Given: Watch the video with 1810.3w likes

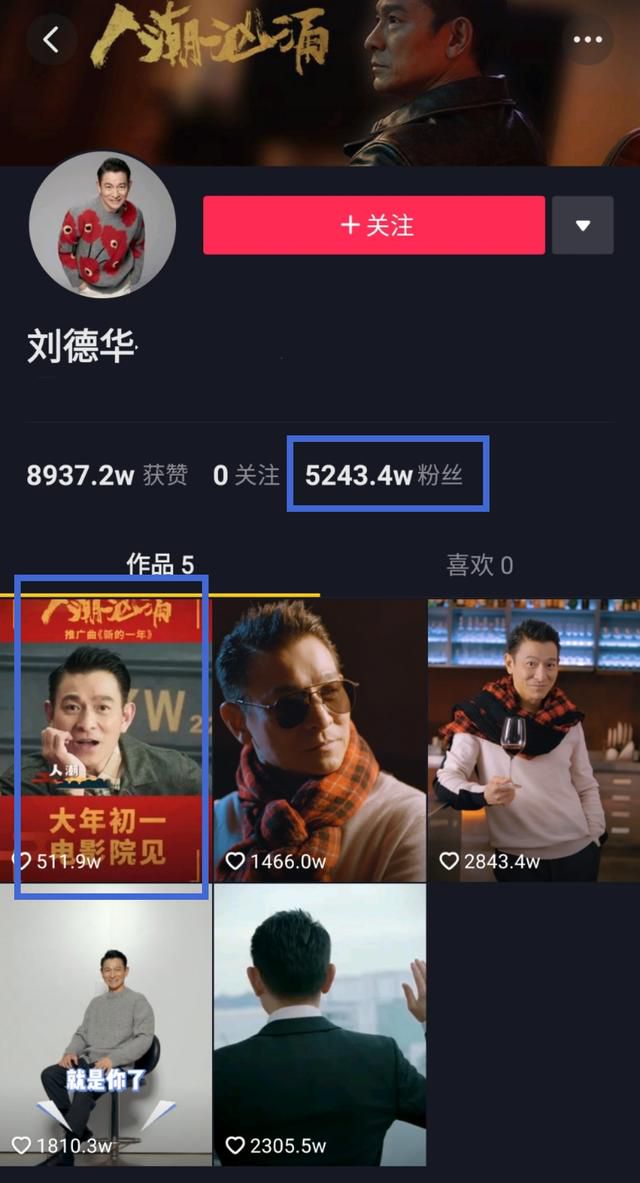Looking at the screenshot, I should (x=106, y=1025).
